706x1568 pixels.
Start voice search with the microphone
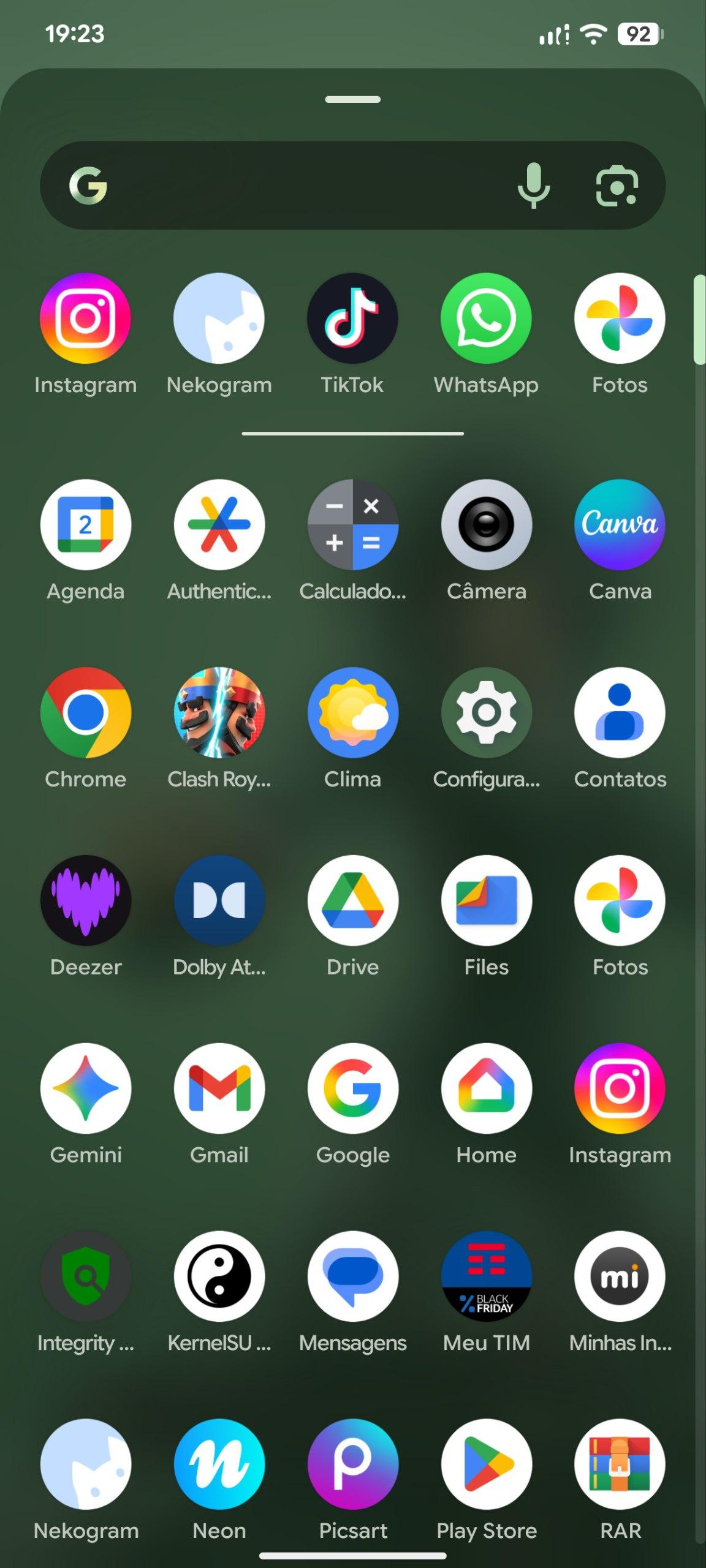(x=533, y=185)
